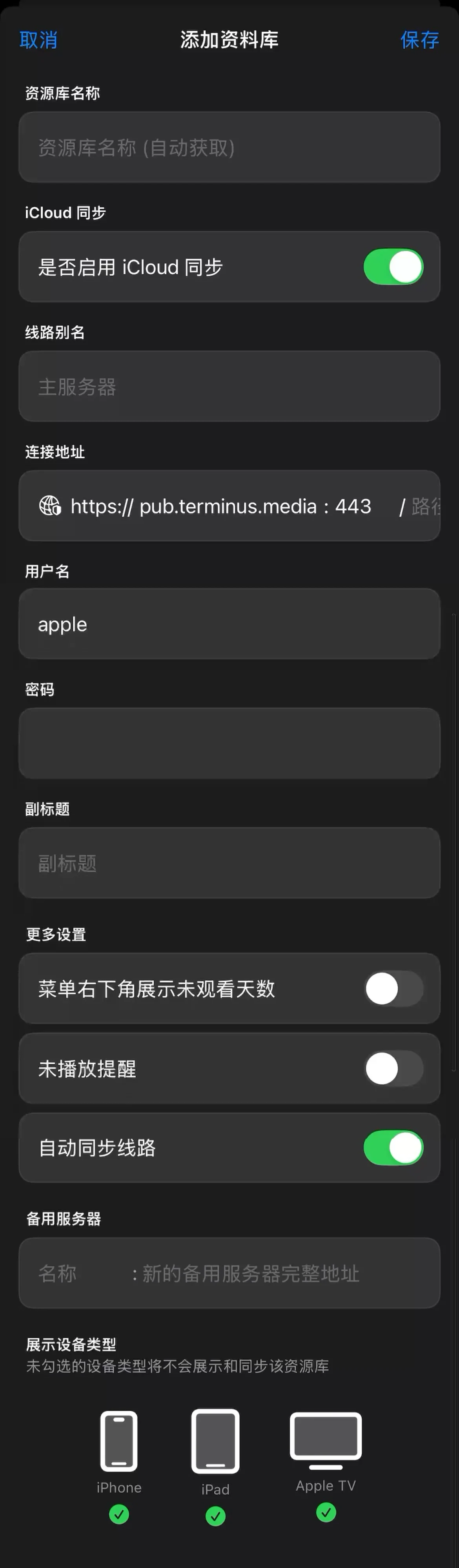Disable the iCloud 同步 switch
Viewport: 459px width, 1568px height.
393,267
